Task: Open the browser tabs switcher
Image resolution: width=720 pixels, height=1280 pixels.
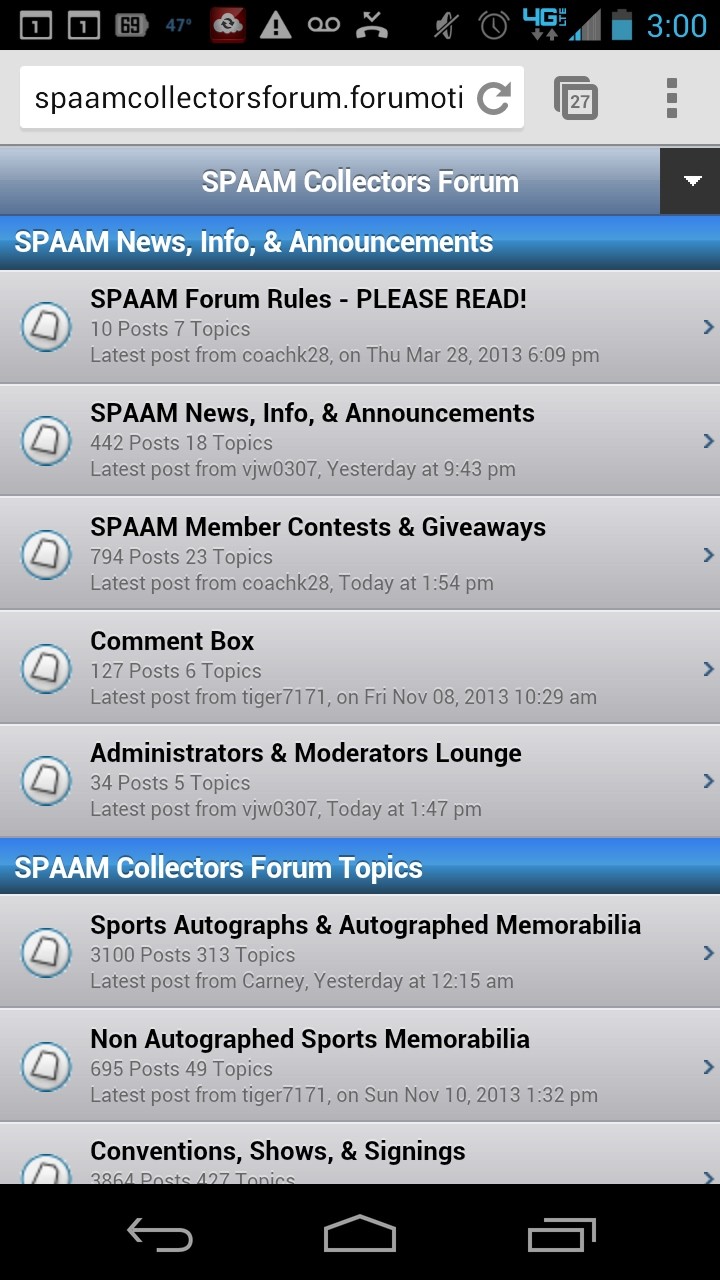Action: 576,98
